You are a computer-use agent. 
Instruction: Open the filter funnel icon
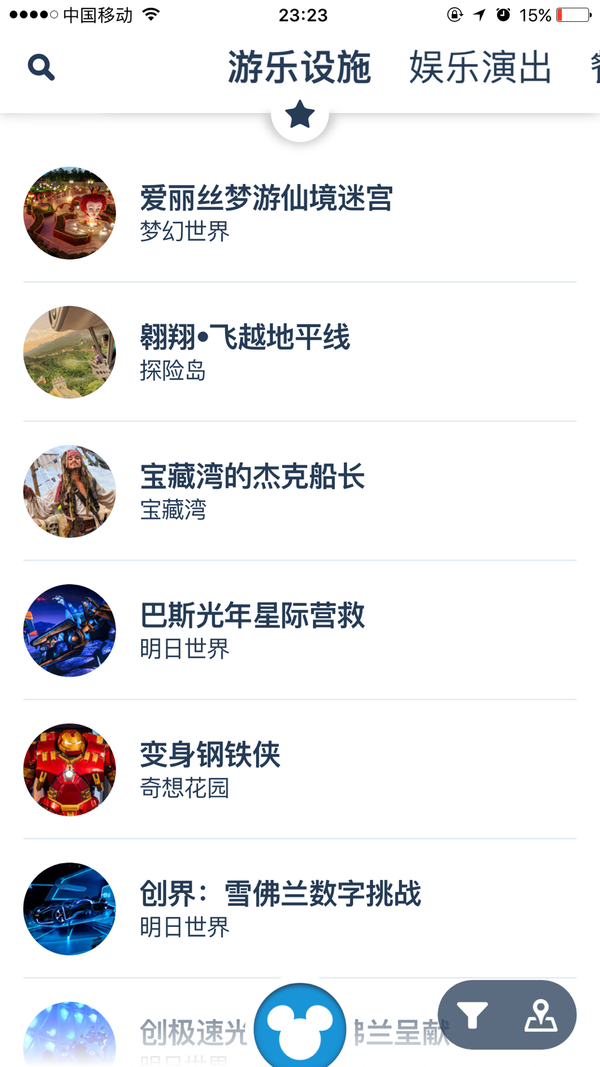tap(473, 1016)
